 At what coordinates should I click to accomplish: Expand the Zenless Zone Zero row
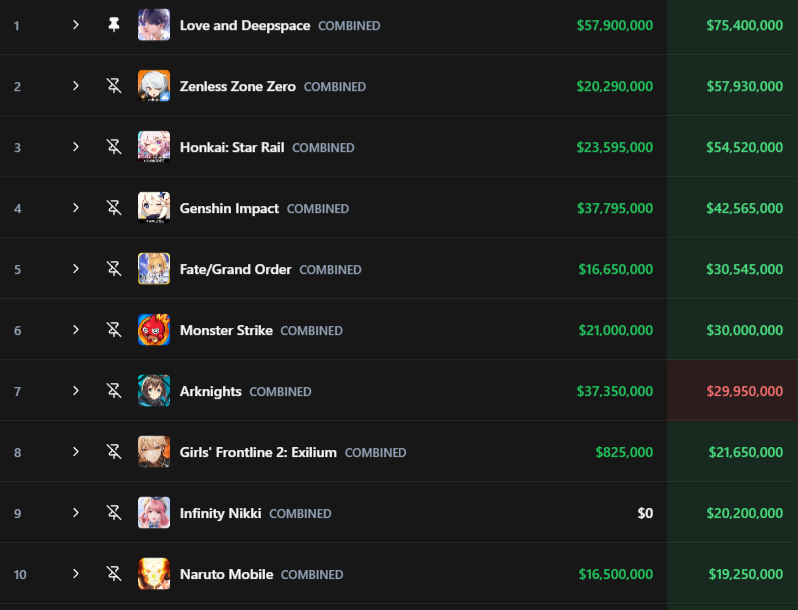[x=75, y=86]
